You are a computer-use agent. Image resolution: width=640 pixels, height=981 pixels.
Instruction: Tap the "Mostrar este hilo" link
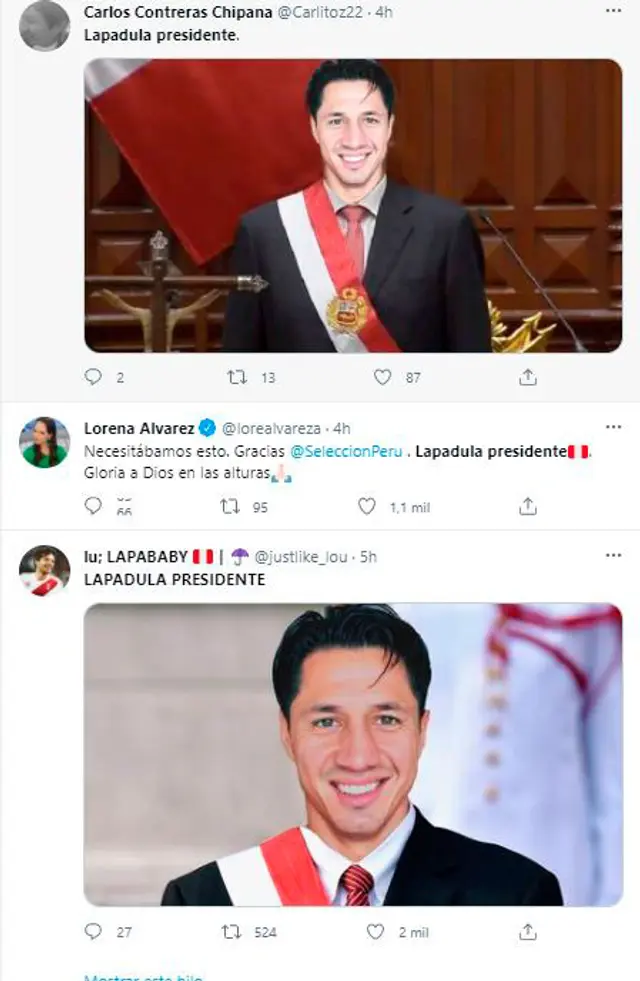[x=142, y=976]
